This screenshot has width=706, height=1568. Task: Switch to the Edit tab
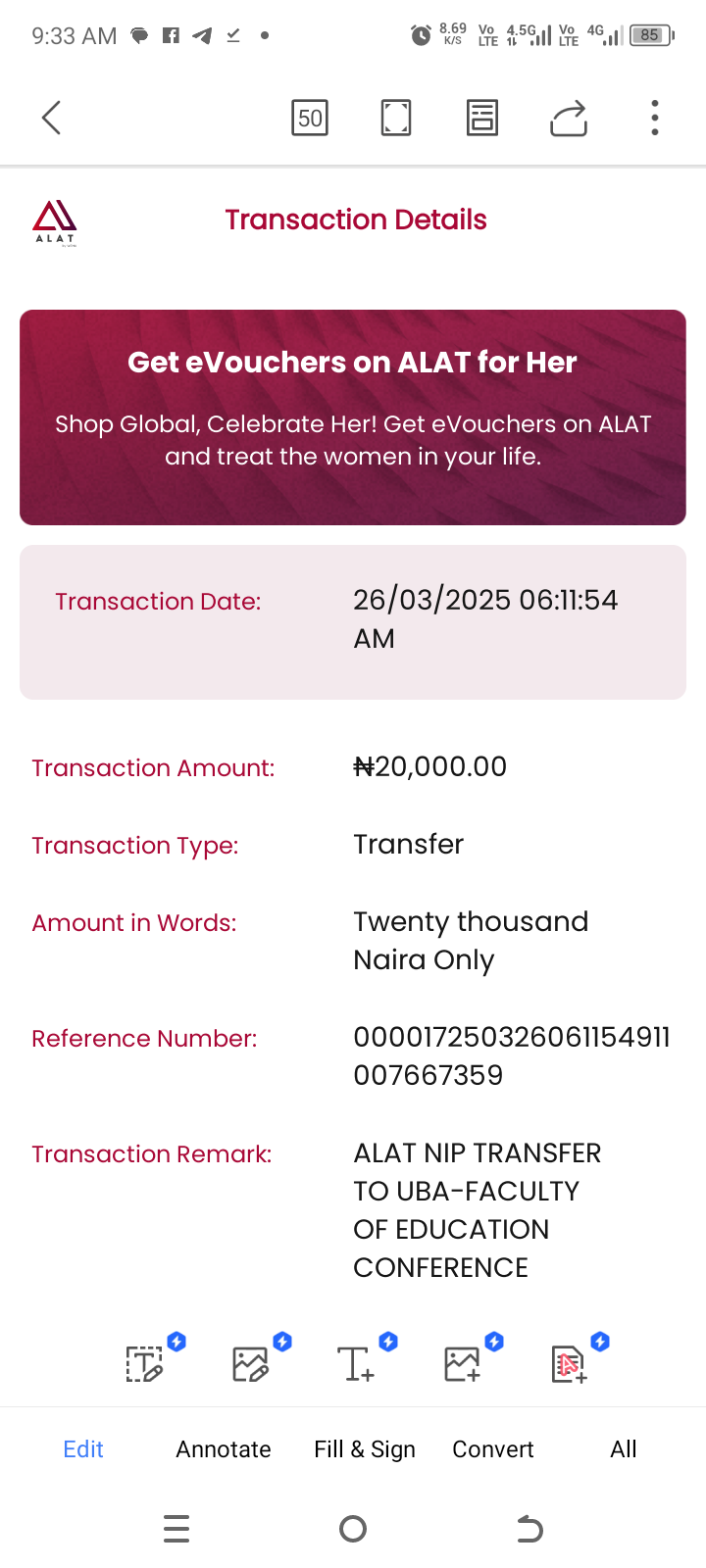[83, 1449]
